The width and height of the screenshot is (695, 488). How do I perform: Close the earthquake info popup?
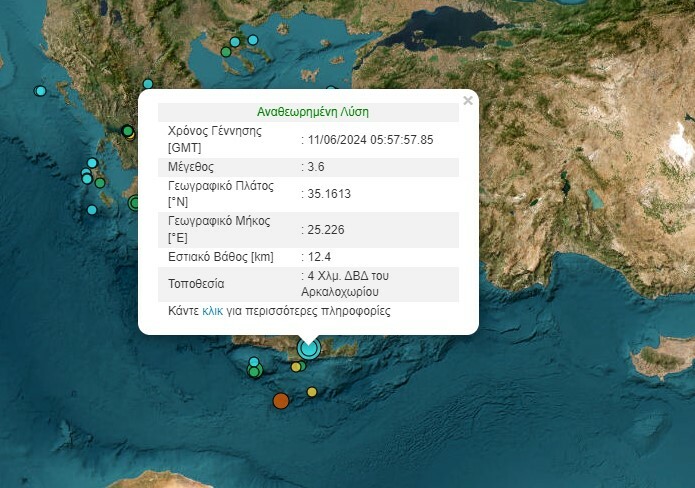468,100
